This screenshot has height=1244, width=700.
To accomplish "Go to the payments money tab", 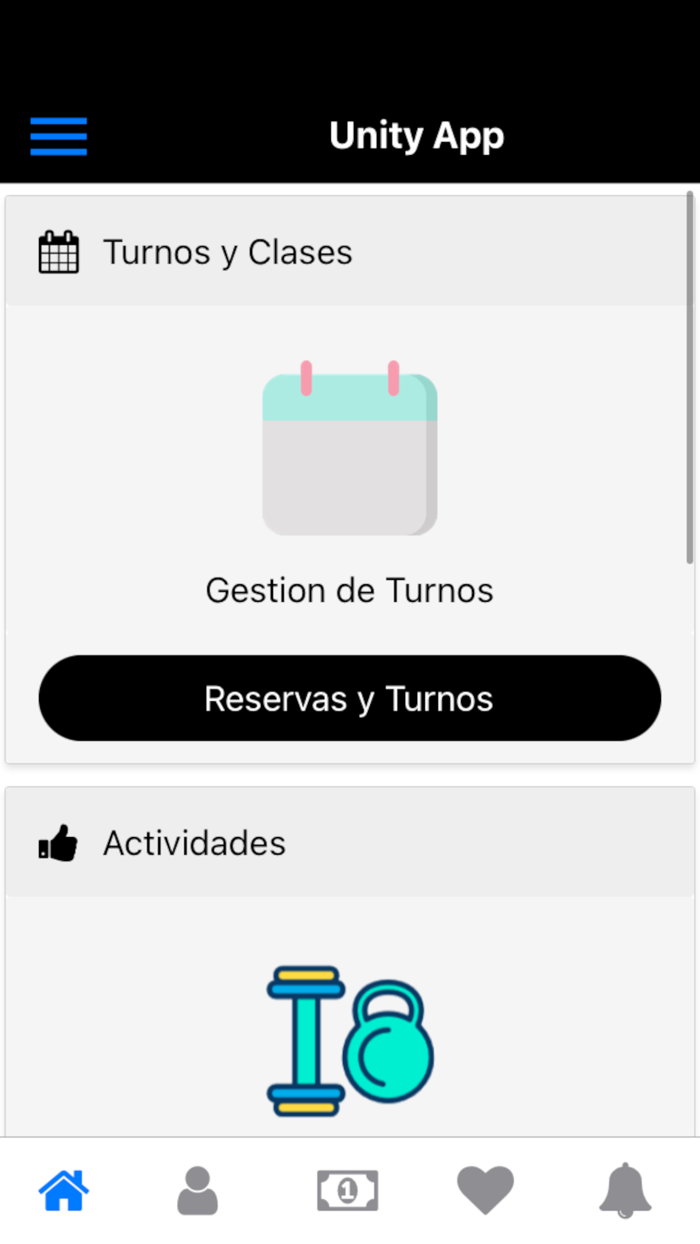I will point(347,1190).
